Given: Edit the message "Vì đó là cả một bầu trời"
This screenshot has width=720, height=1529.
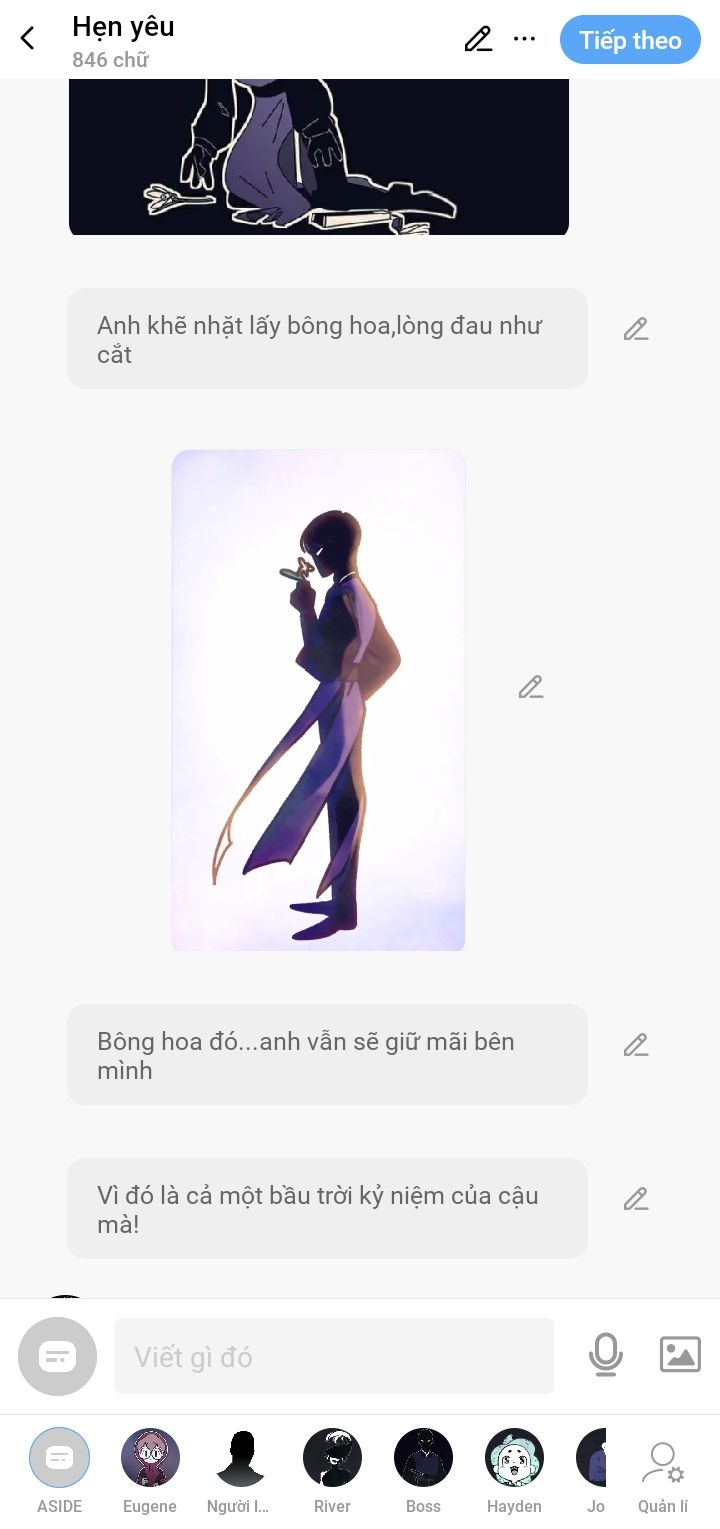Looking at the screenshot, I should click(636, 1199).
